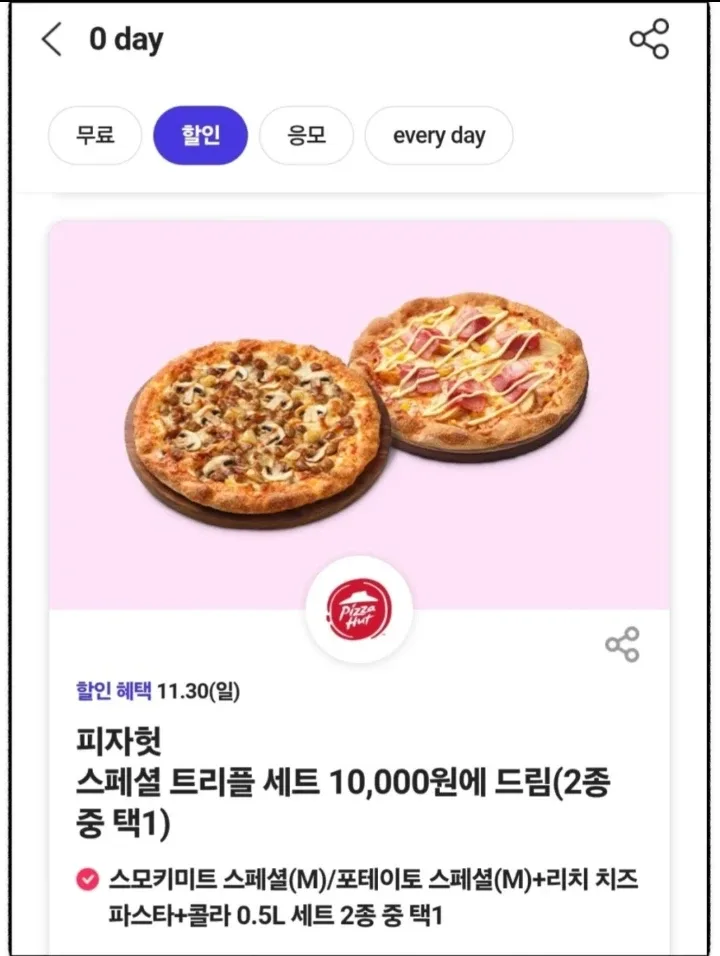This screenshot has height=956, width=720.
Task: Share the 피자헛 discount offer
Action: pyautogui.click(x=622, y=645)
